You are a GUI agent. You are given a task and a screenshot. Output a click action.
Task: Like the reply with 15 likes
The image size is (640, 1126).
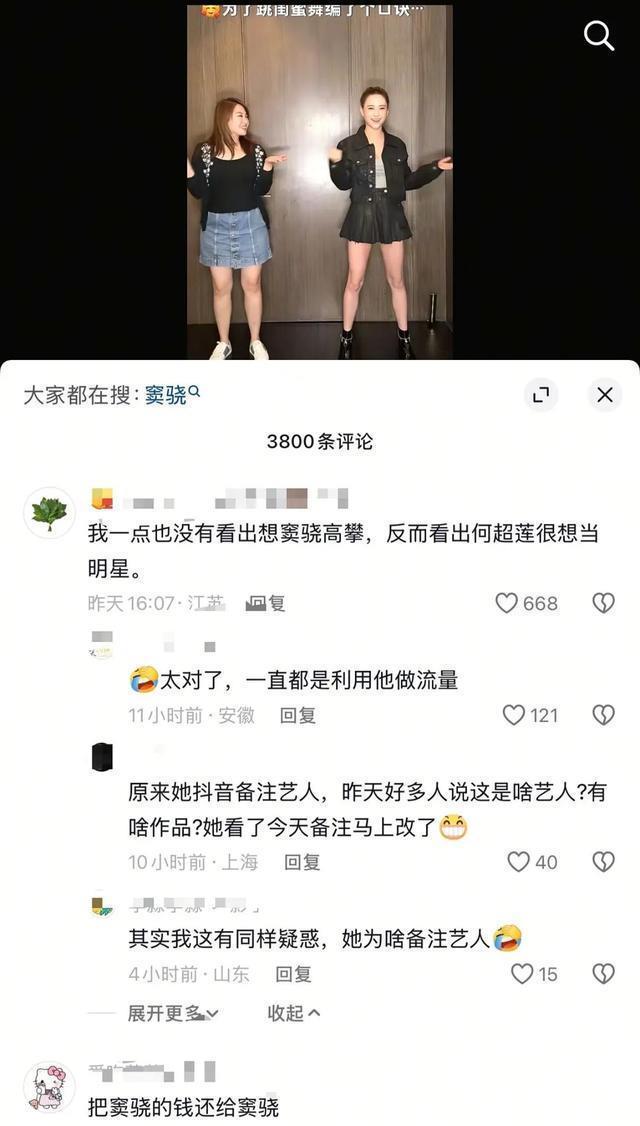522,974
